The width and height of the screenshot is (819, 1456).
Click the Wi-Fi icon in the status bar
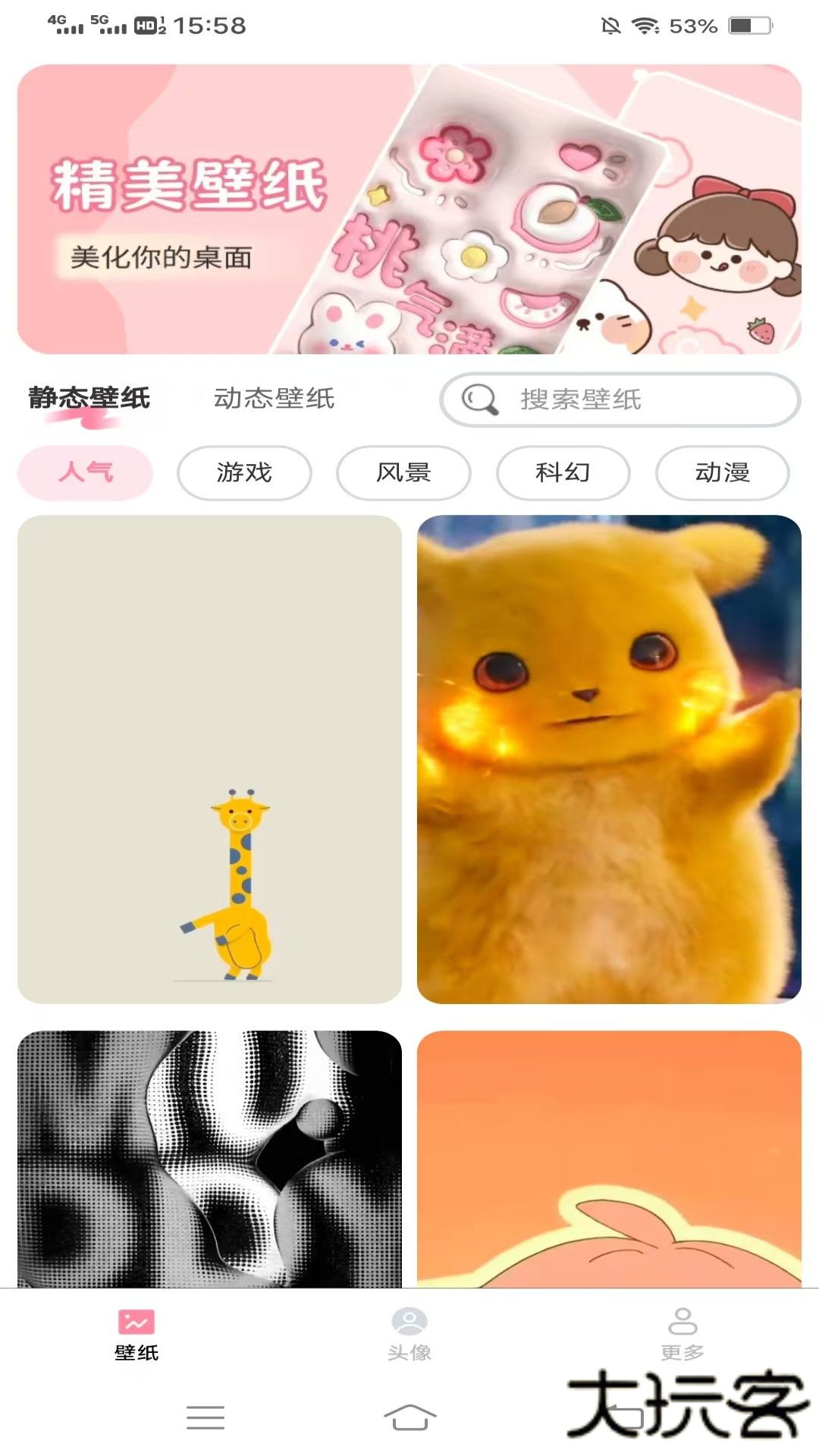tap(645, 25)
